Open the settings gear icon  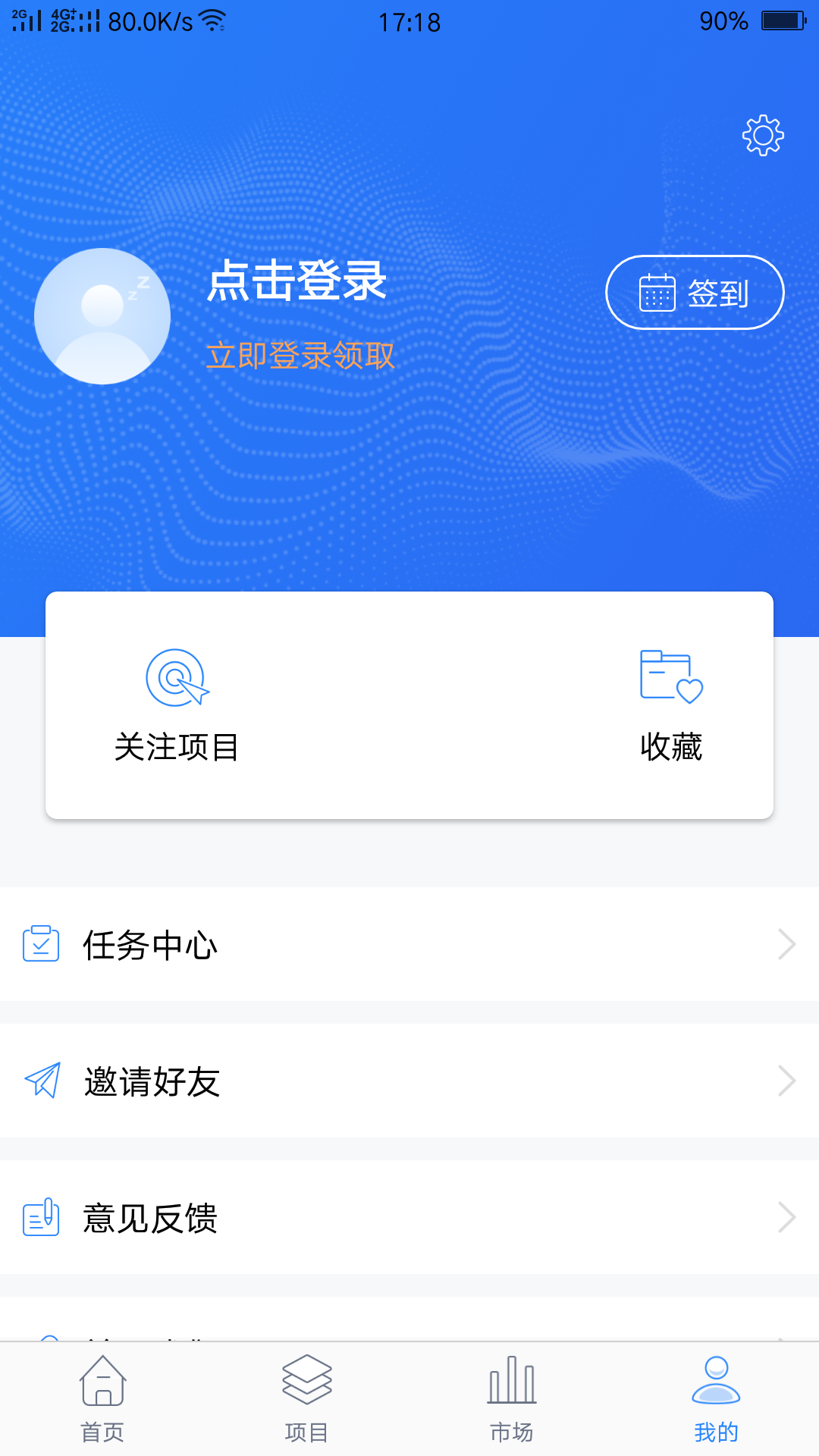tap(763, 136)
